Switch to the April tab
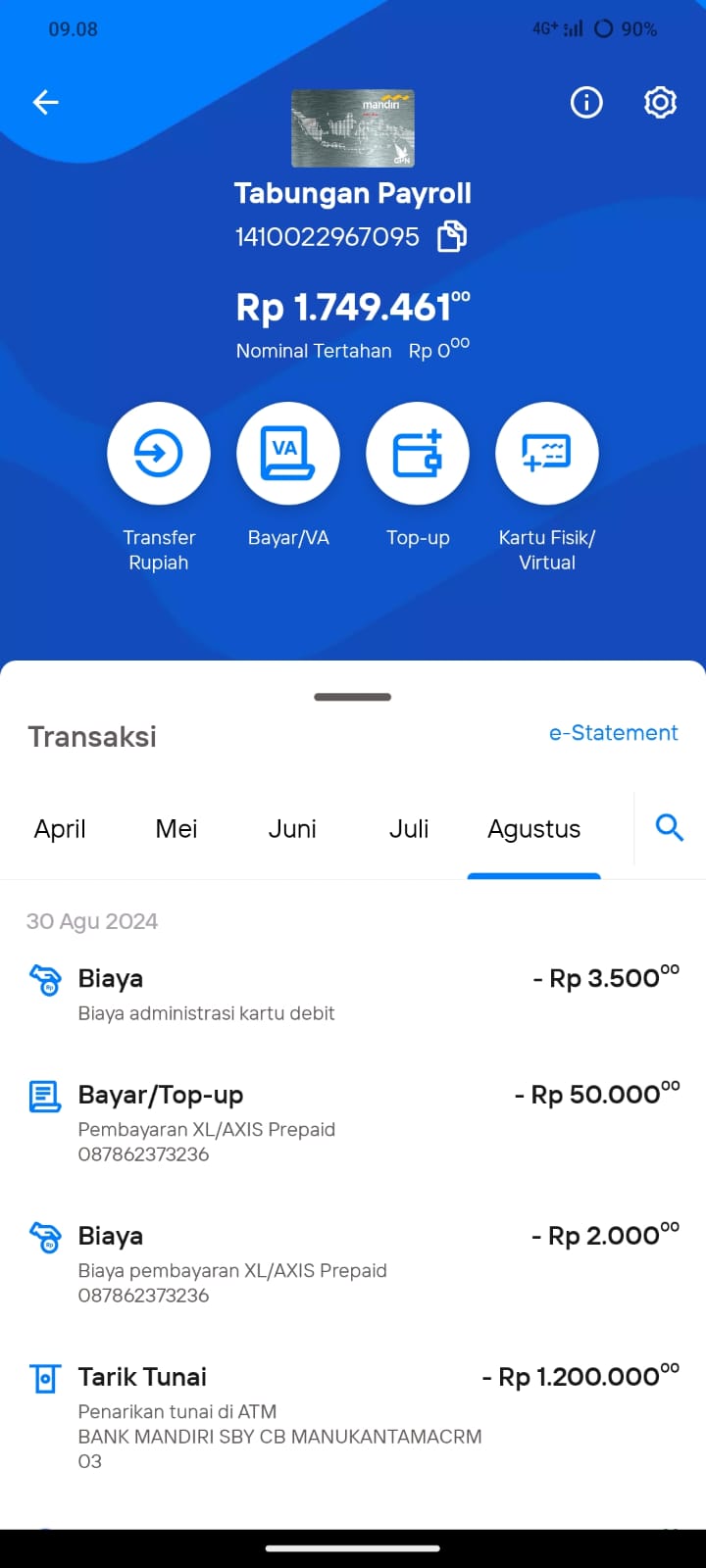This screenshot has height=1568, width=706. pyautogui.click(x=60, y=829)
